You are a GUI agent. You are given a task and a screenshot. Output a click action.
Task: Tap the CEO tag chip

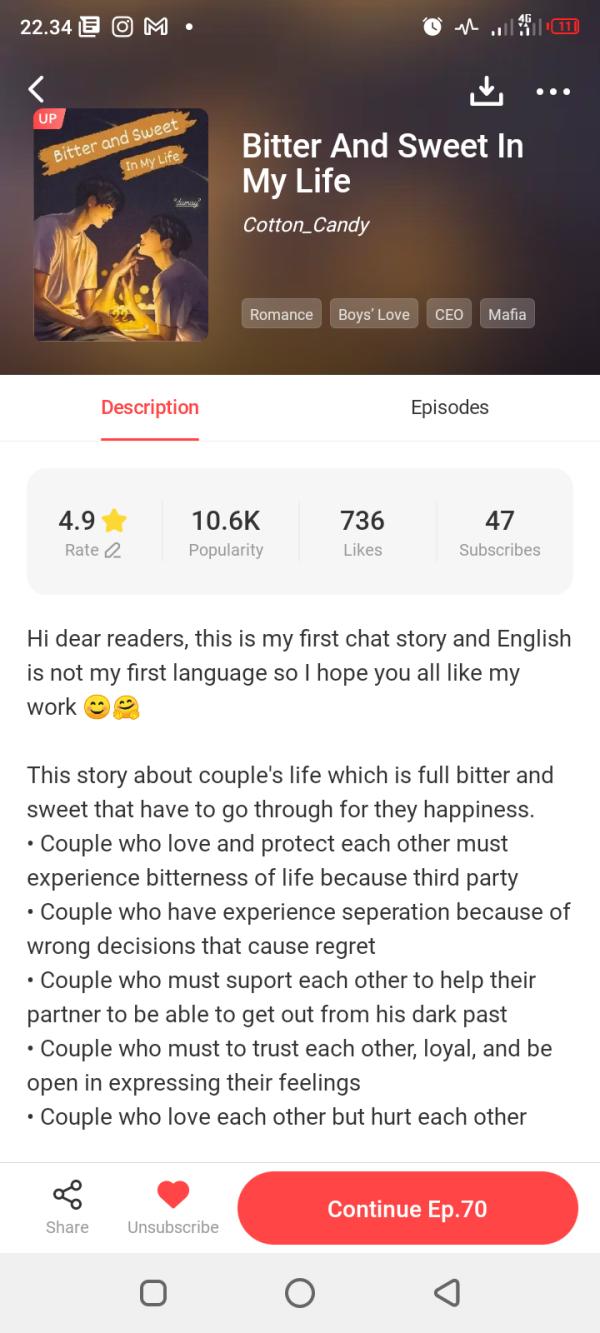click(x=449, y=314)
